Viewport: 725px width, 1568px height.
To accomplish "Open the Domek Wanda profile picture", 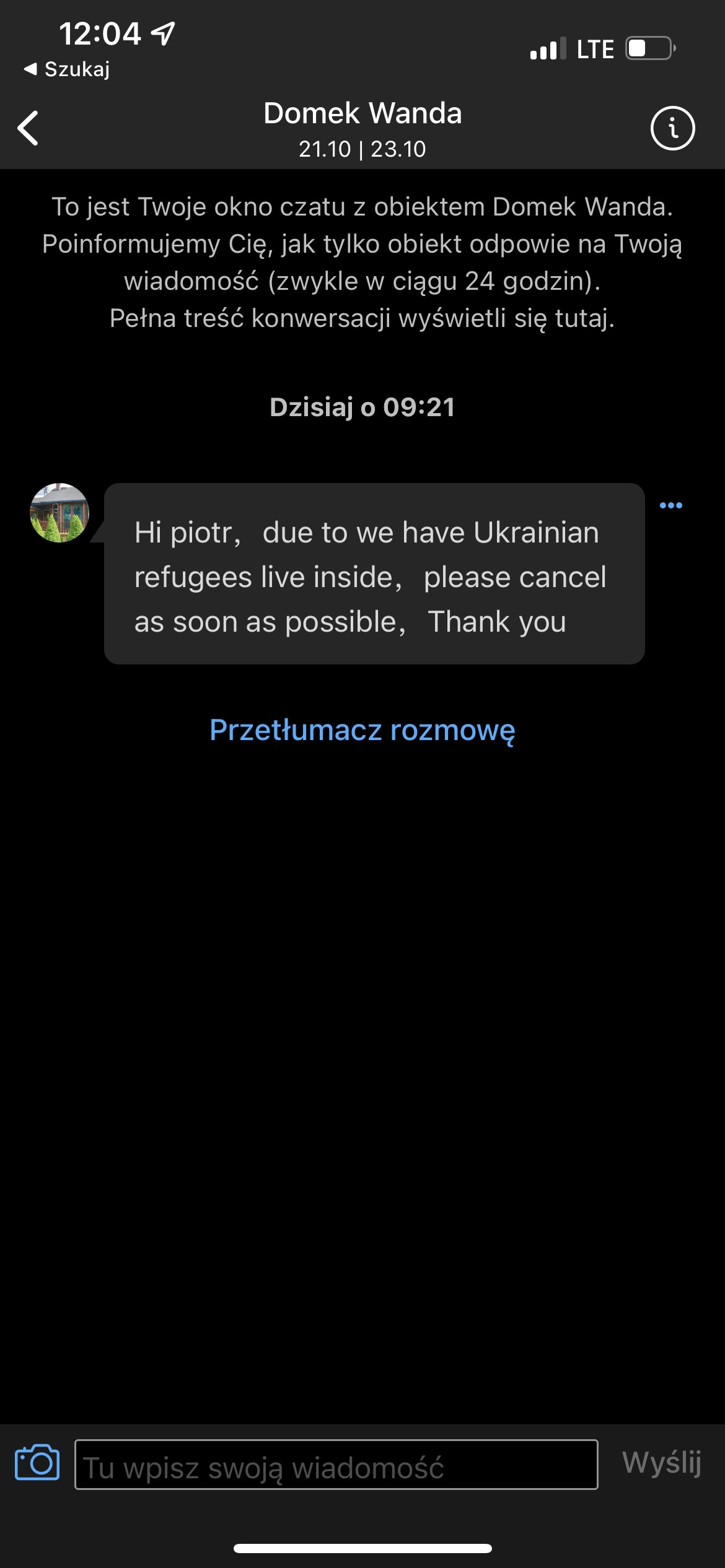I will pyautogui.click(x=59, y=513).
